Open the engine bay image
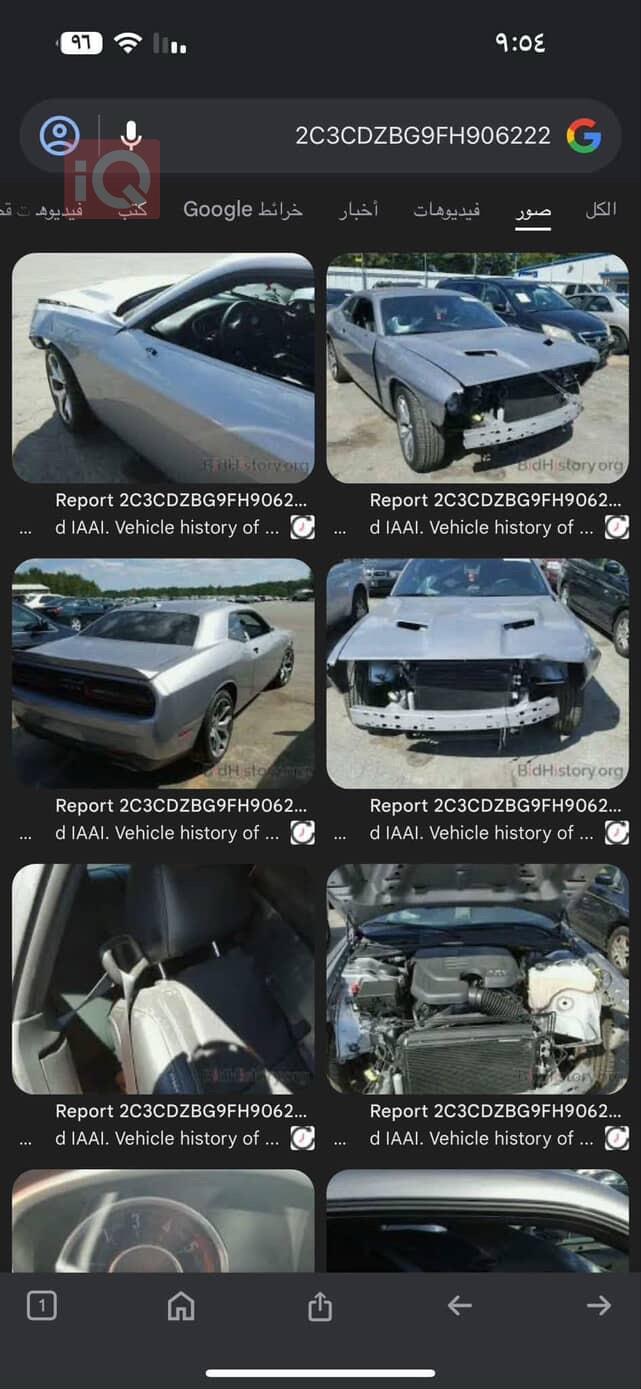This screenshot has height=1389, width=641. (x=477, y=978)
